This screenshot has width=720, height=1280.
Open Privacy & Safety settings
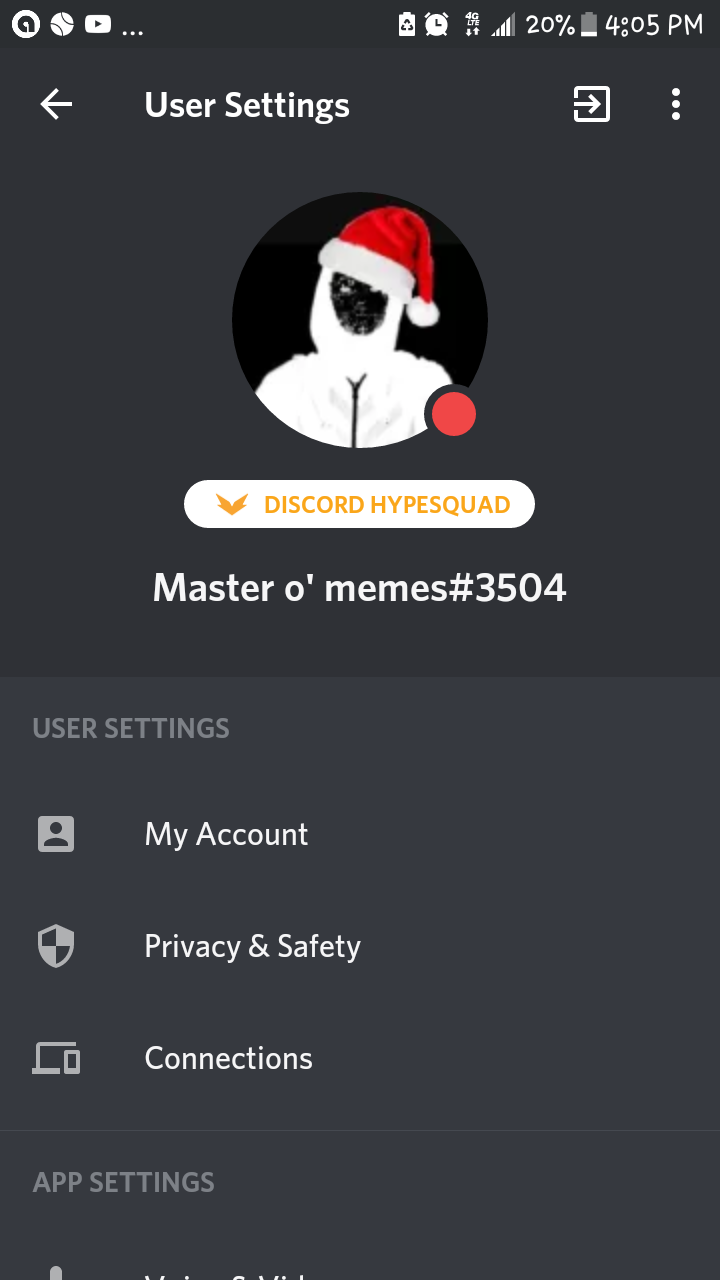pyautogui.click(x=252, y=946)
